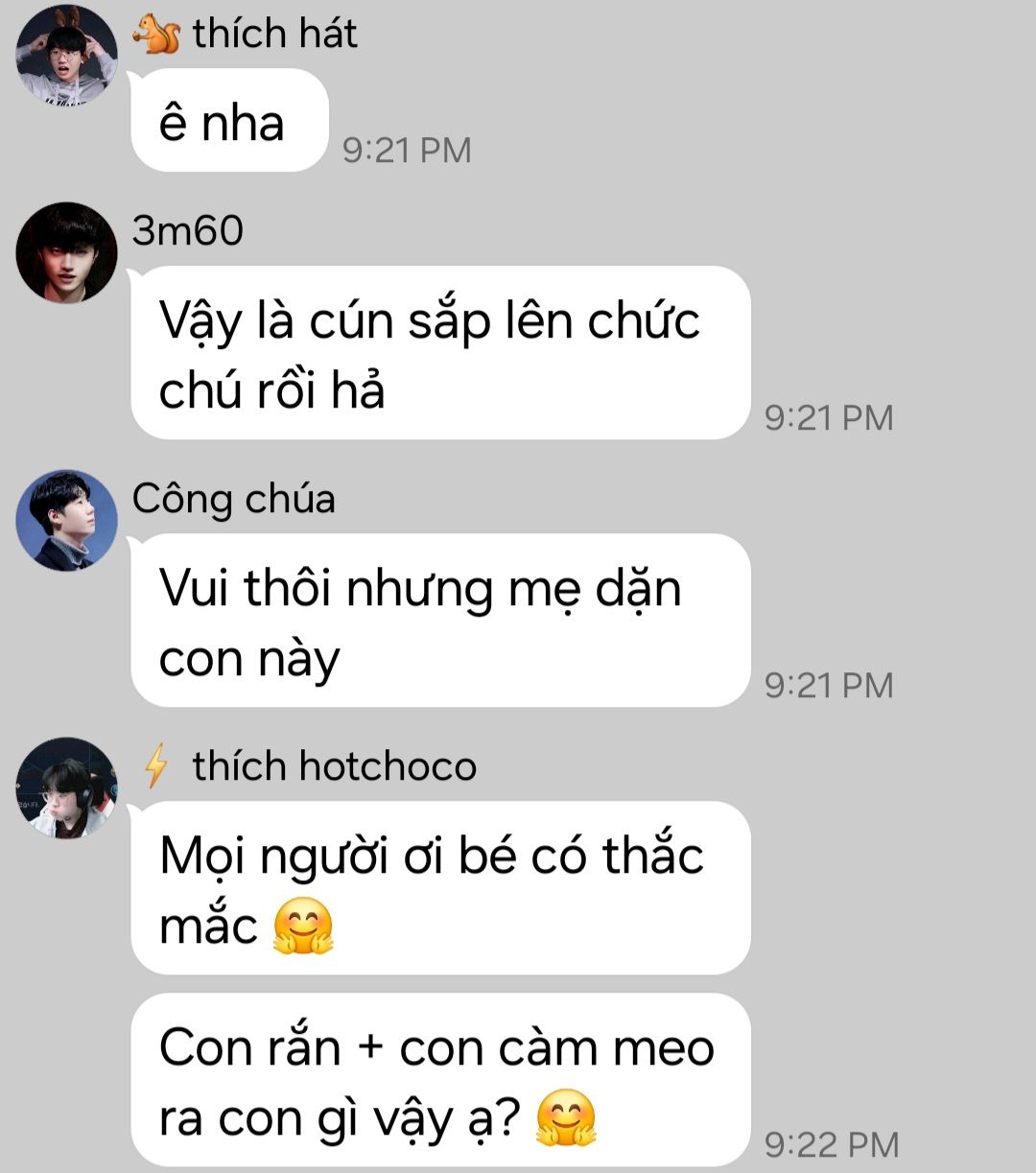Tap Công chúa's profile photo
This screenshot has height=1173, width=1036.
point(66,520)
